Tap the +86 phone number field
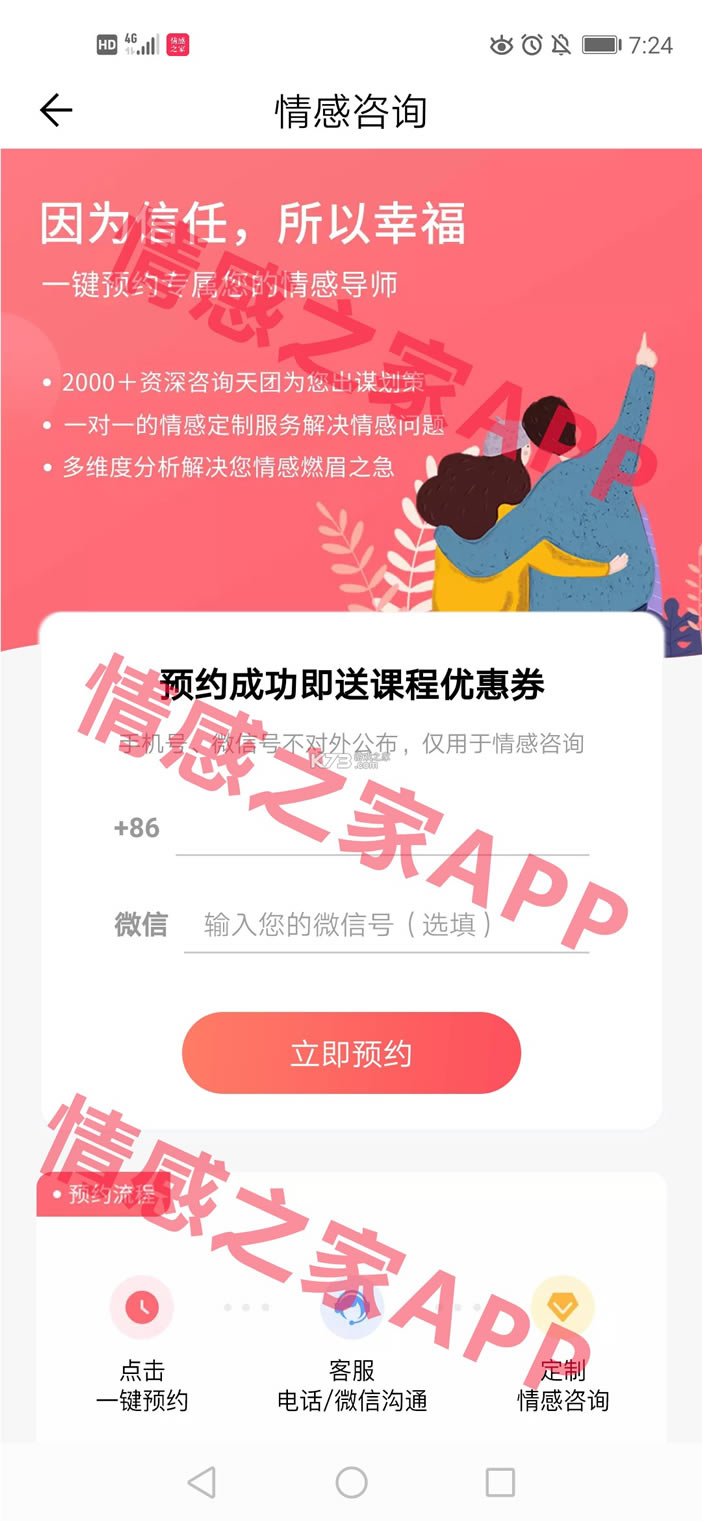Viewport: 702px width, 1521px height. (382, 830)
